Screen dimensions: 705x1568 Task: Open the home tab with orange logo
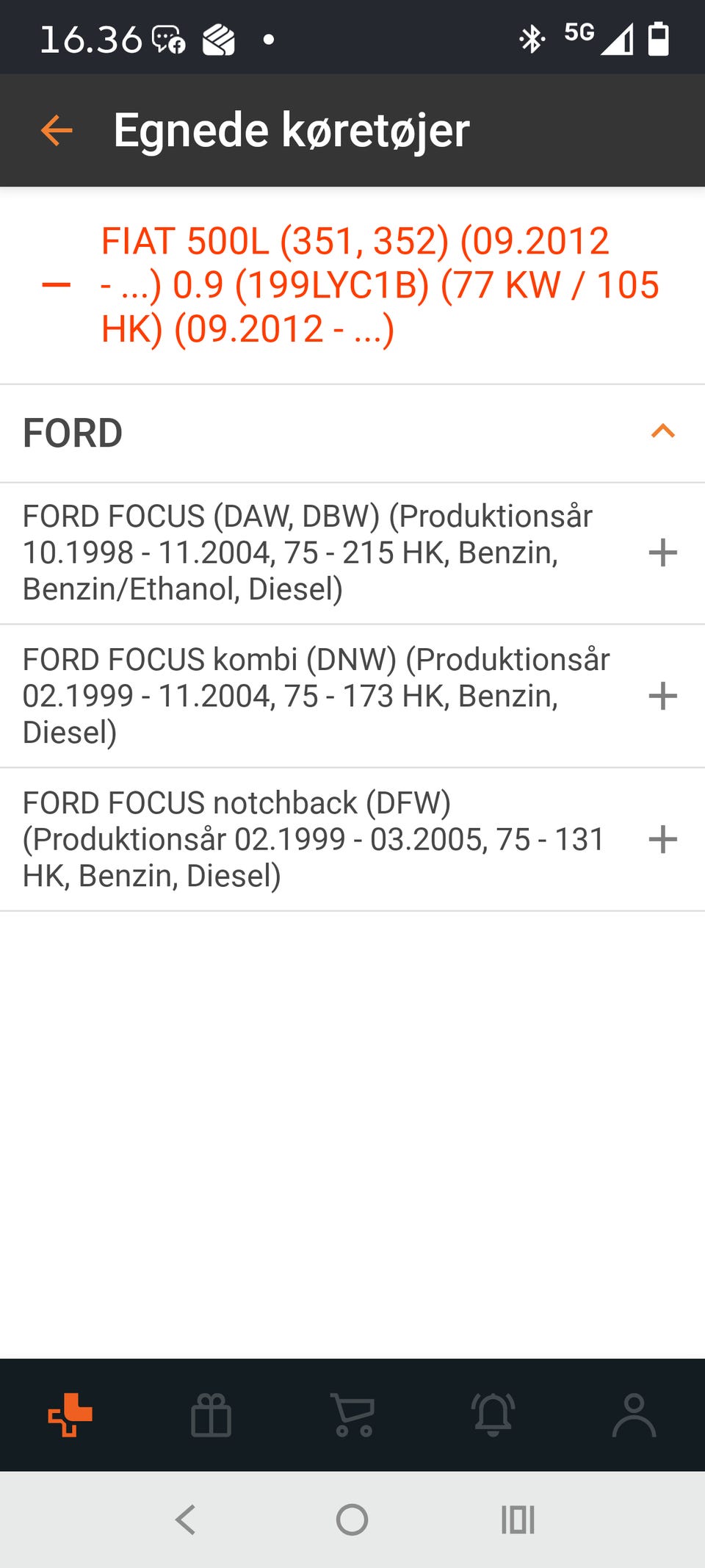coord(70,1414)
